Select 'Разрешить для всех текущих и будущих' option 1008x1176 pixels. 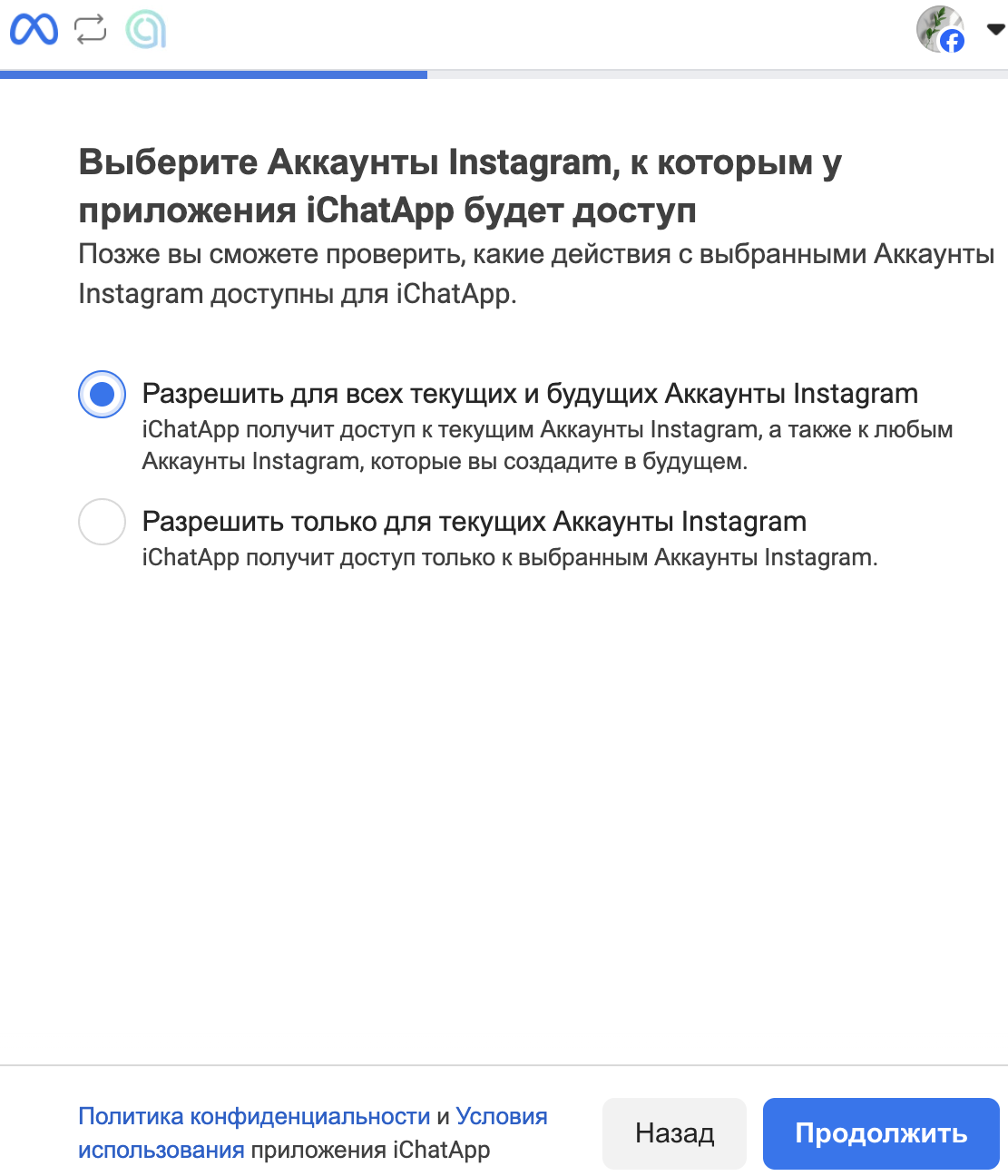[x=102, y=395]
